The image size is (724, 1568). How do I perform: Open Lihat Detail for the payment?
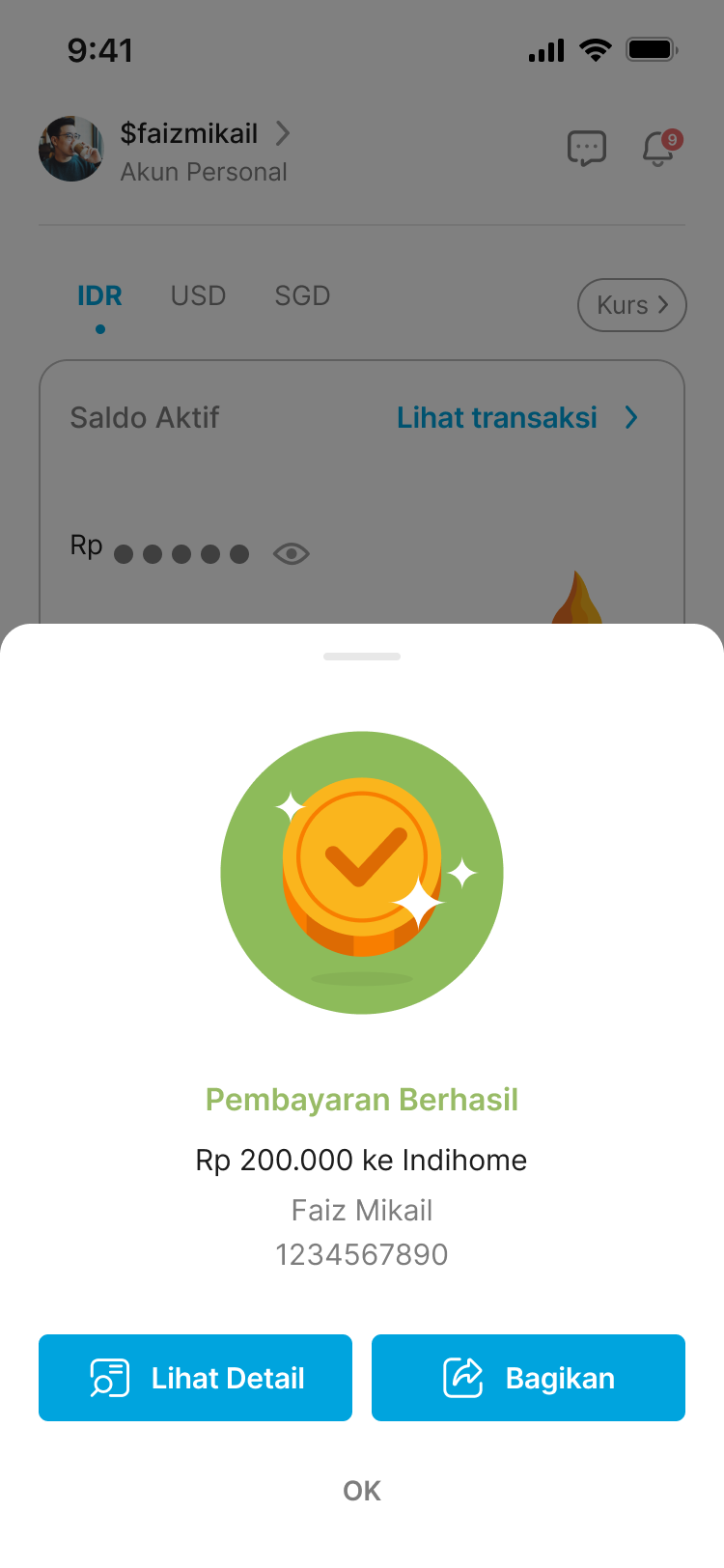click(x=195, y=1378)
